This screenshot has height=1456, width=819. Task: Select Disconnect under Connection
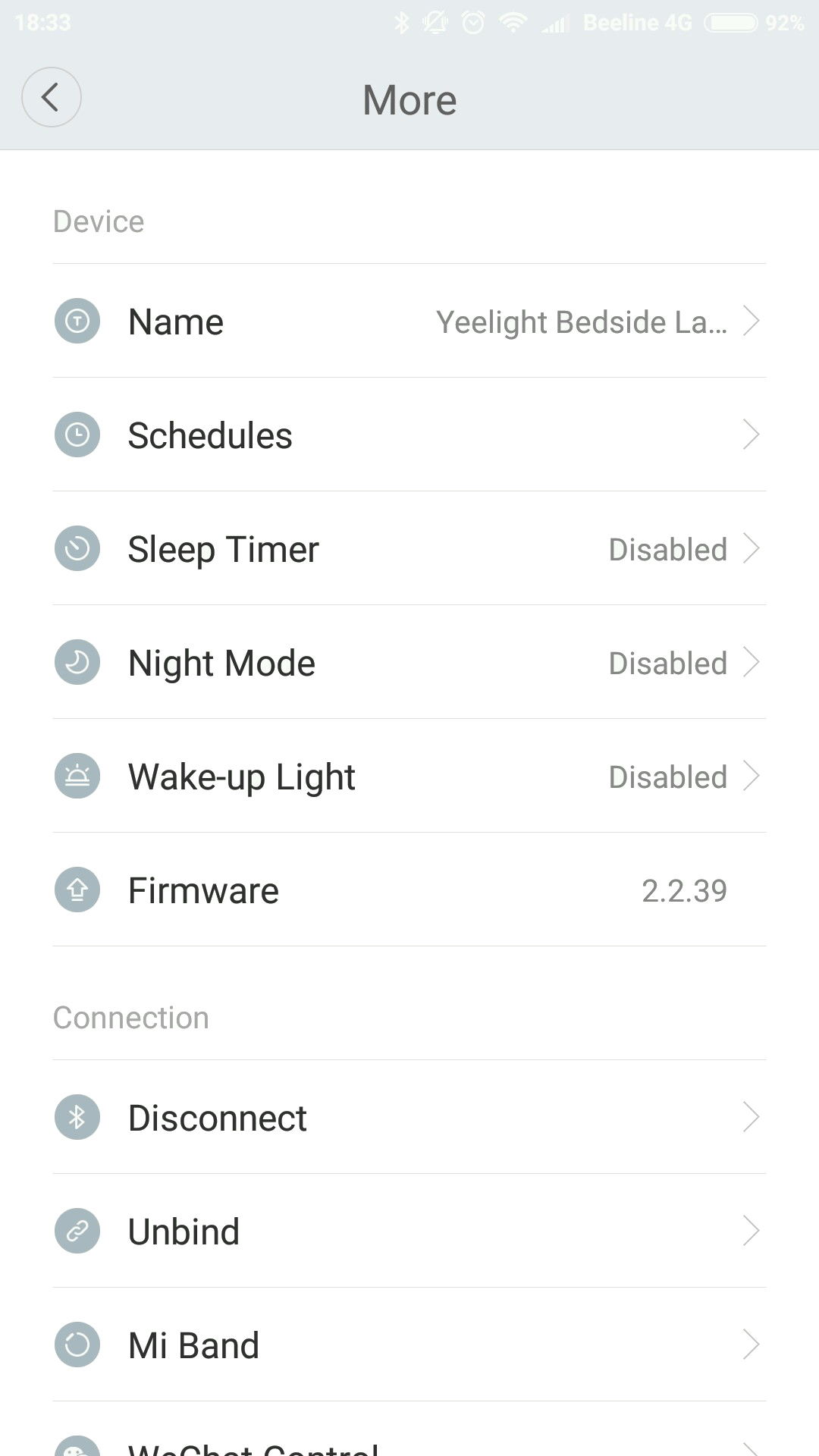tap(409, 1117)
